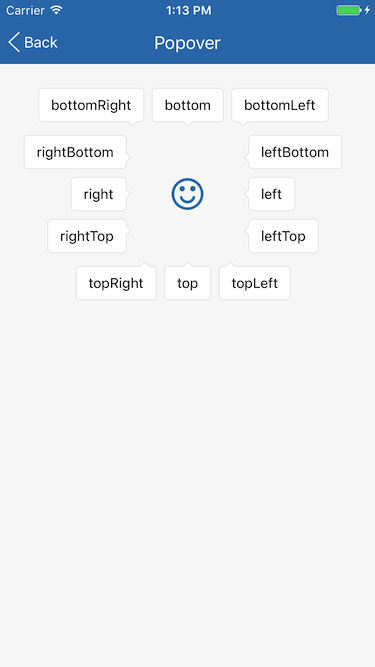
Task: Open the rightBottom popover
Action: 75,152
